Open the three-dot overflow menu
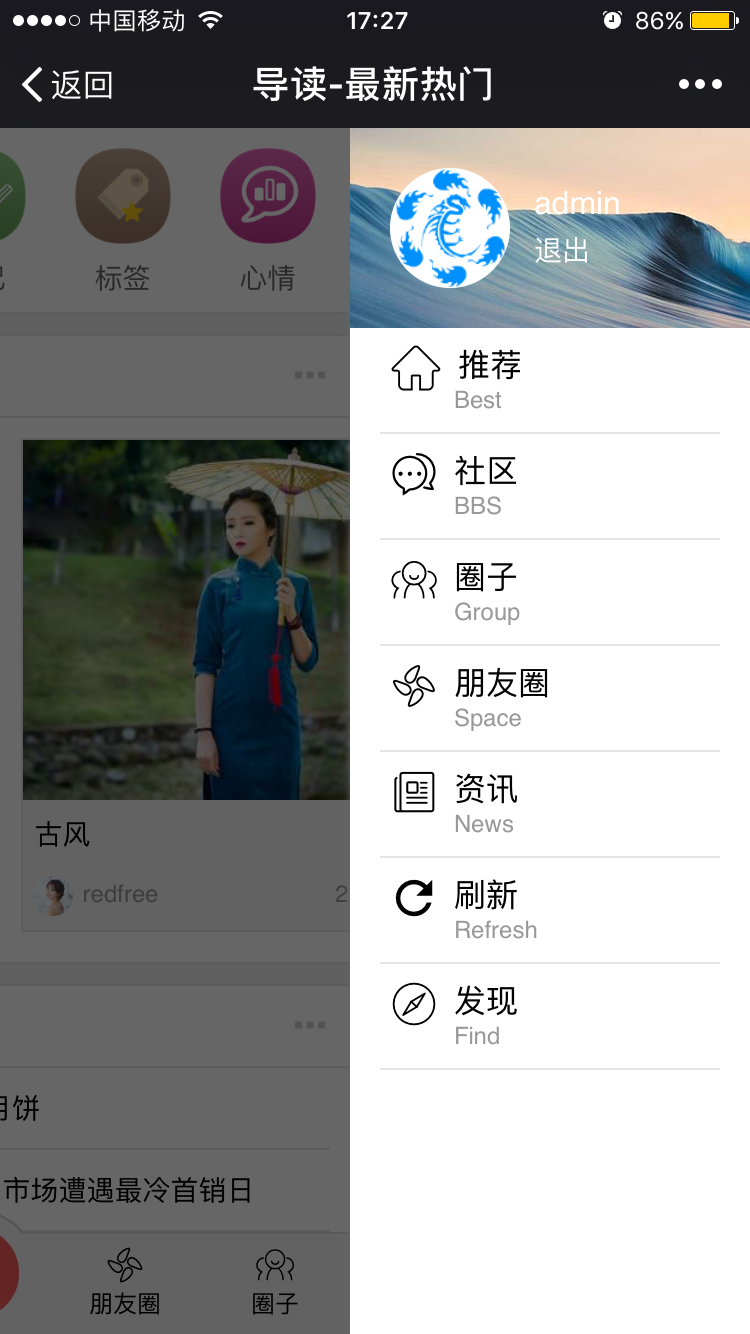This screenshot has width=750, height=1334. pyautogui.click(x=700, y=85)
